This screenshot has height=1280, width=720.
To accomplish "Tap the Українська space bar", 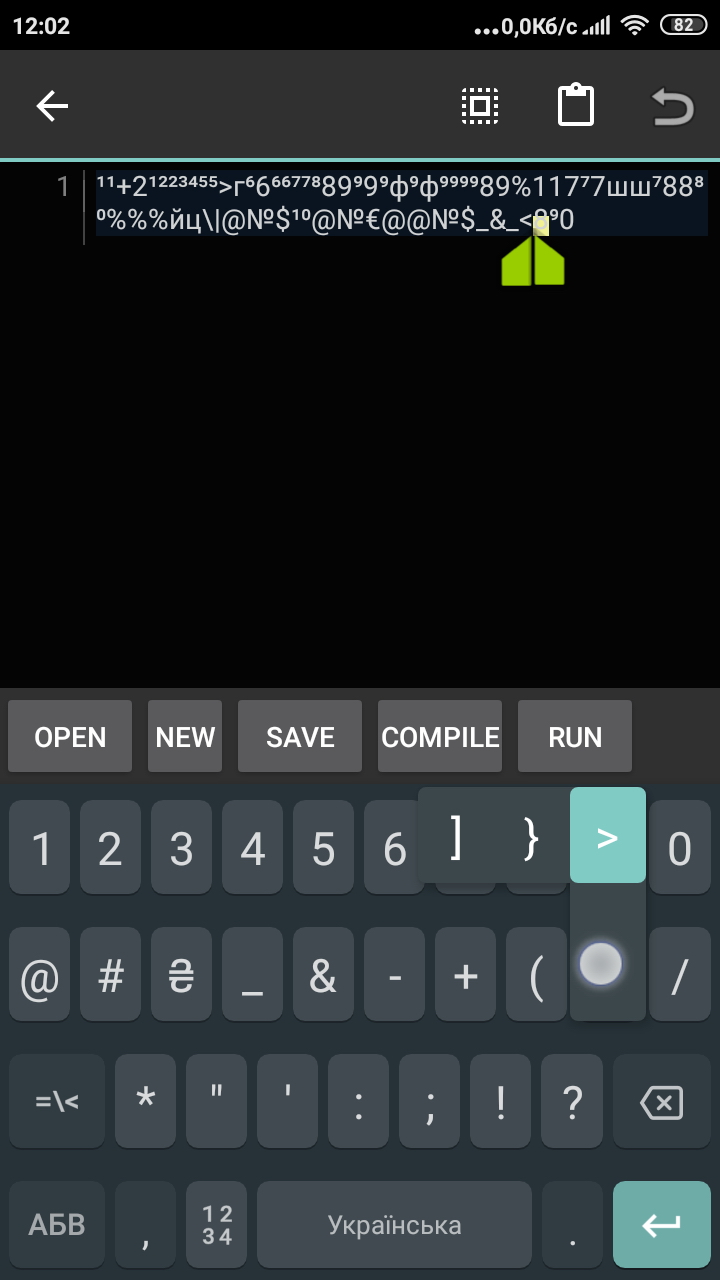I will tap(394, 1225).
